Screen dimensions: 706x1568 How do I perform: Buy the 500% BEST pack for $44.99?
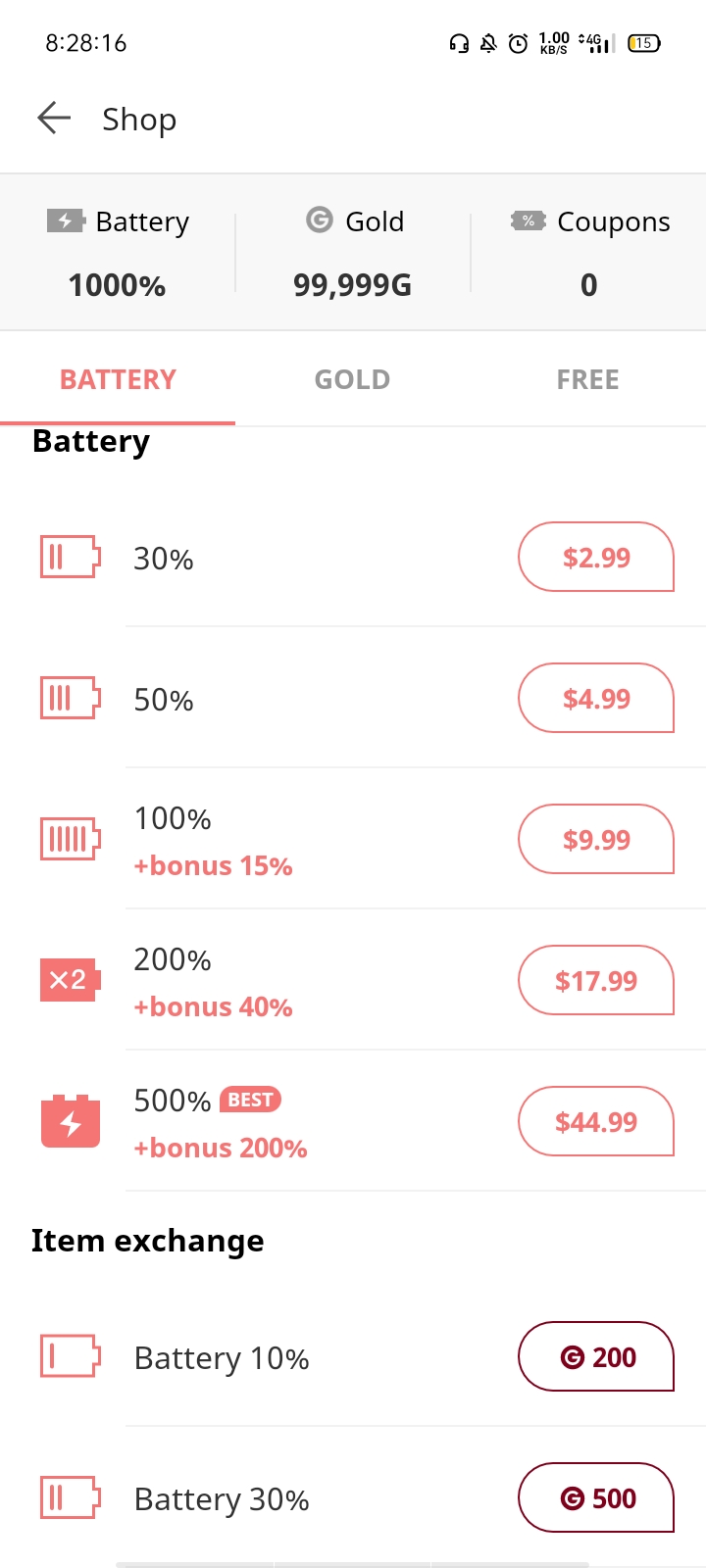(596, 1121)
